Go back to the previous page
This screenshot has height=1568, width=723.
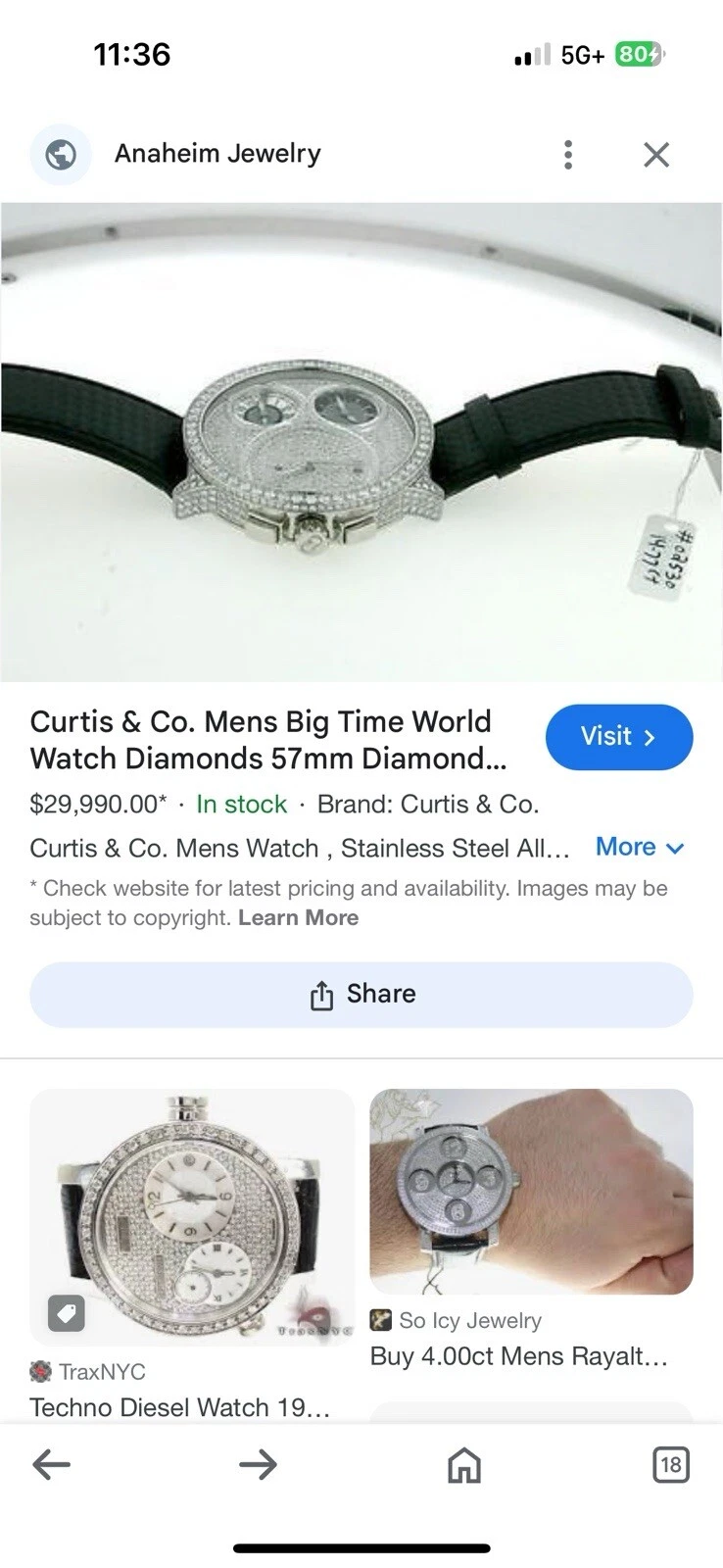pyautogui.click(x=51, y=1464)
